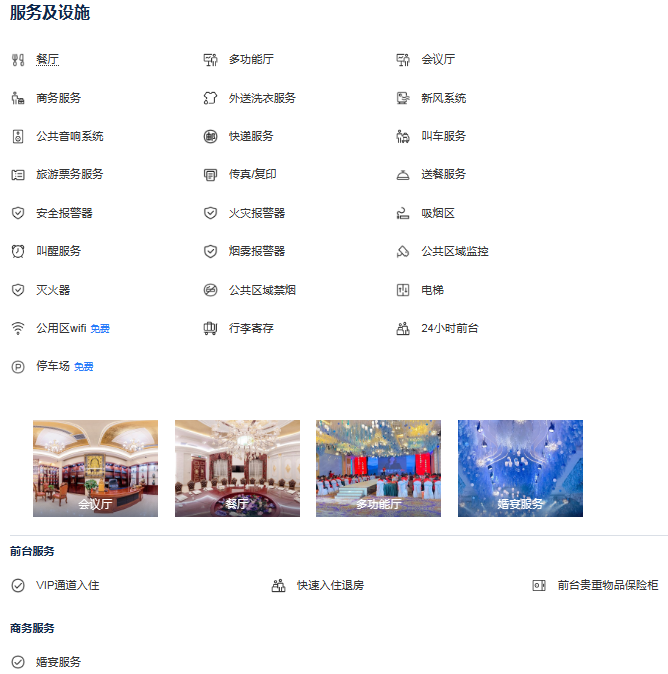View the 婚宴服务 photo tile
The image size is (668, 674).
coord(520,468)
